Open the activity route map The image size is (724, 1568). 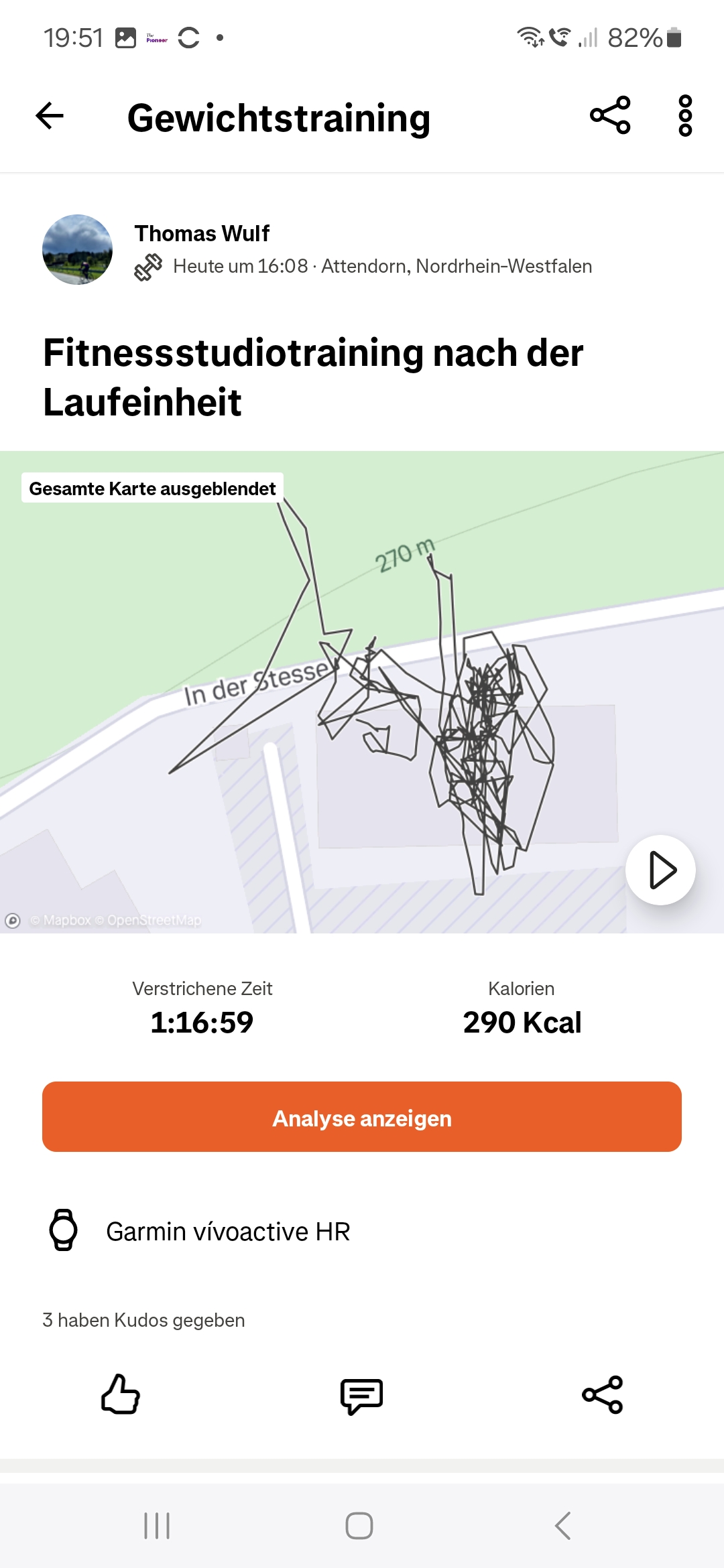(362, 692)
